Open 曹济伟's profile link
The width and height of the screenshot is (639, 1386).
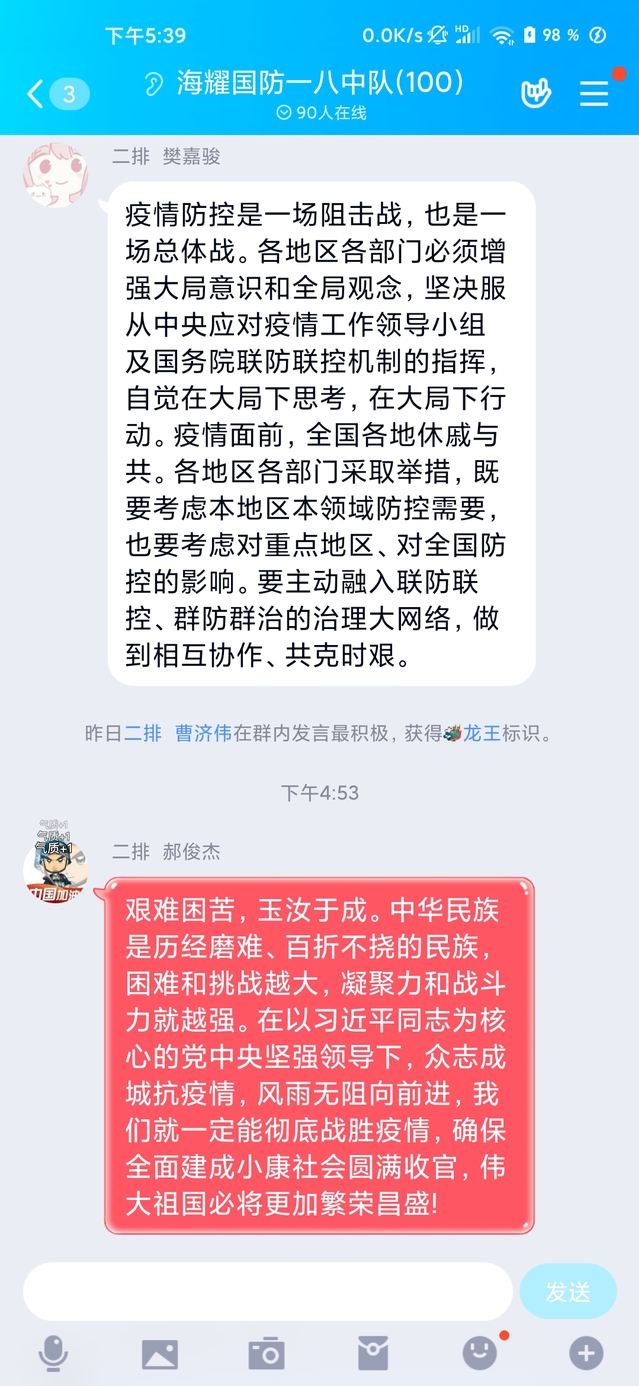(203, 733)
